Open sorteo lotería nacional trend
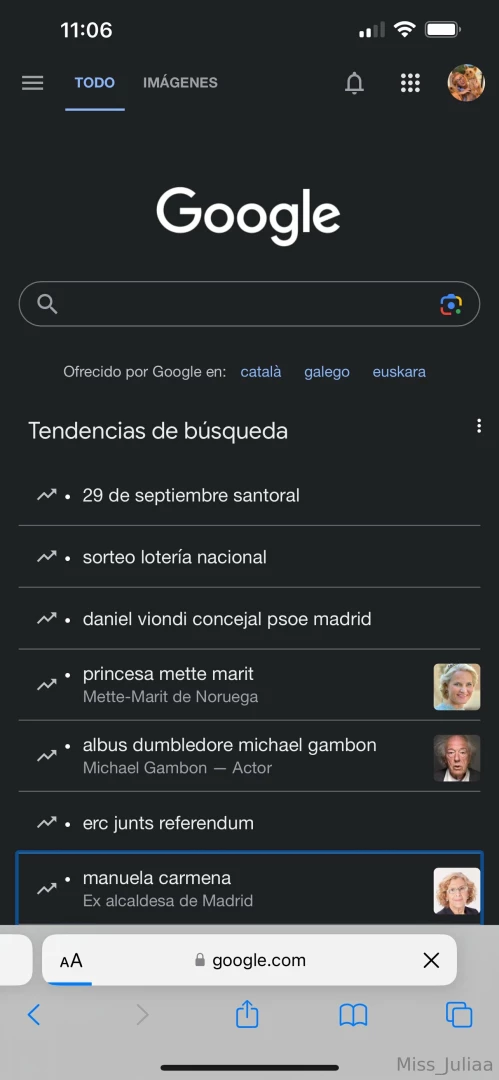Viewport: 499px width, 1080px height. (250, 557)
